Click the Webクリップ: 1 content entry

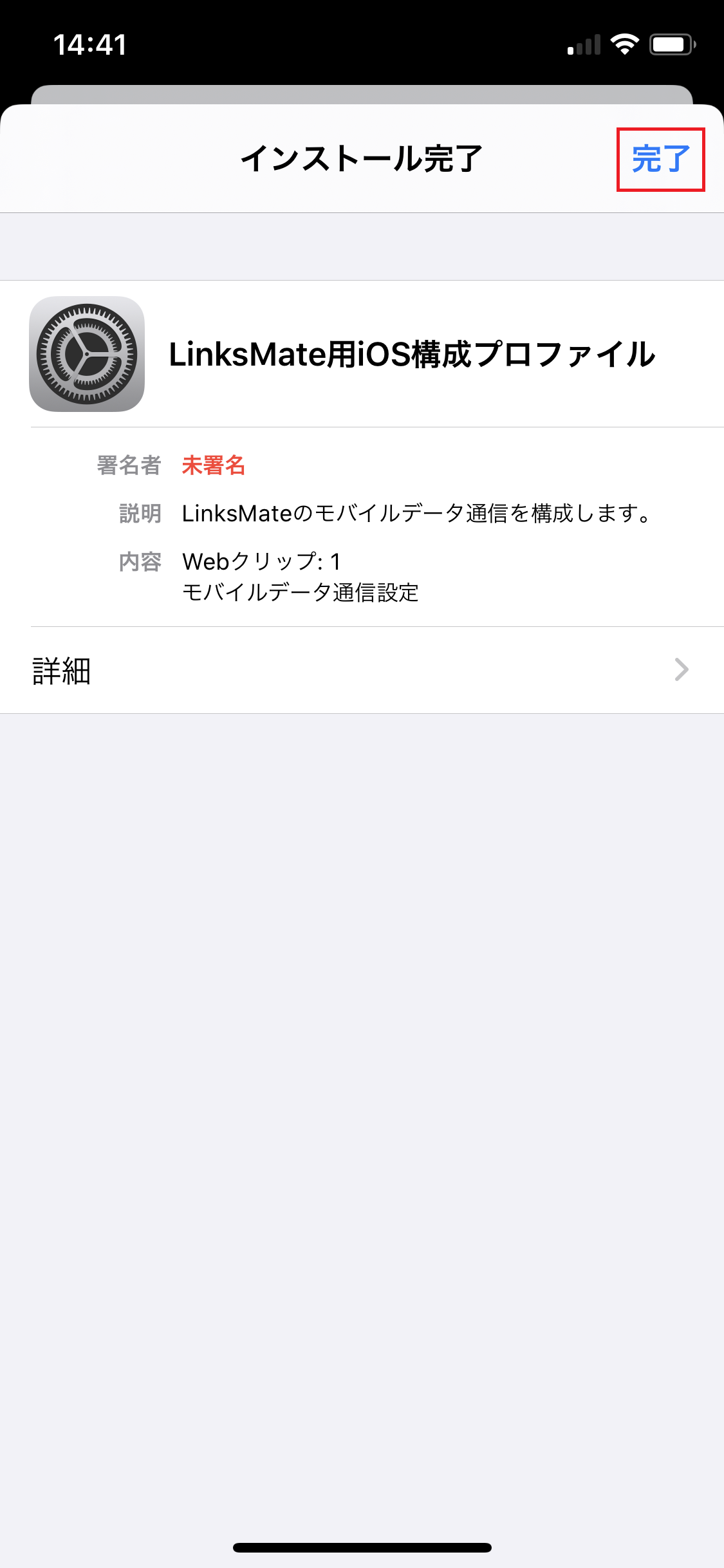pos(261,561)
